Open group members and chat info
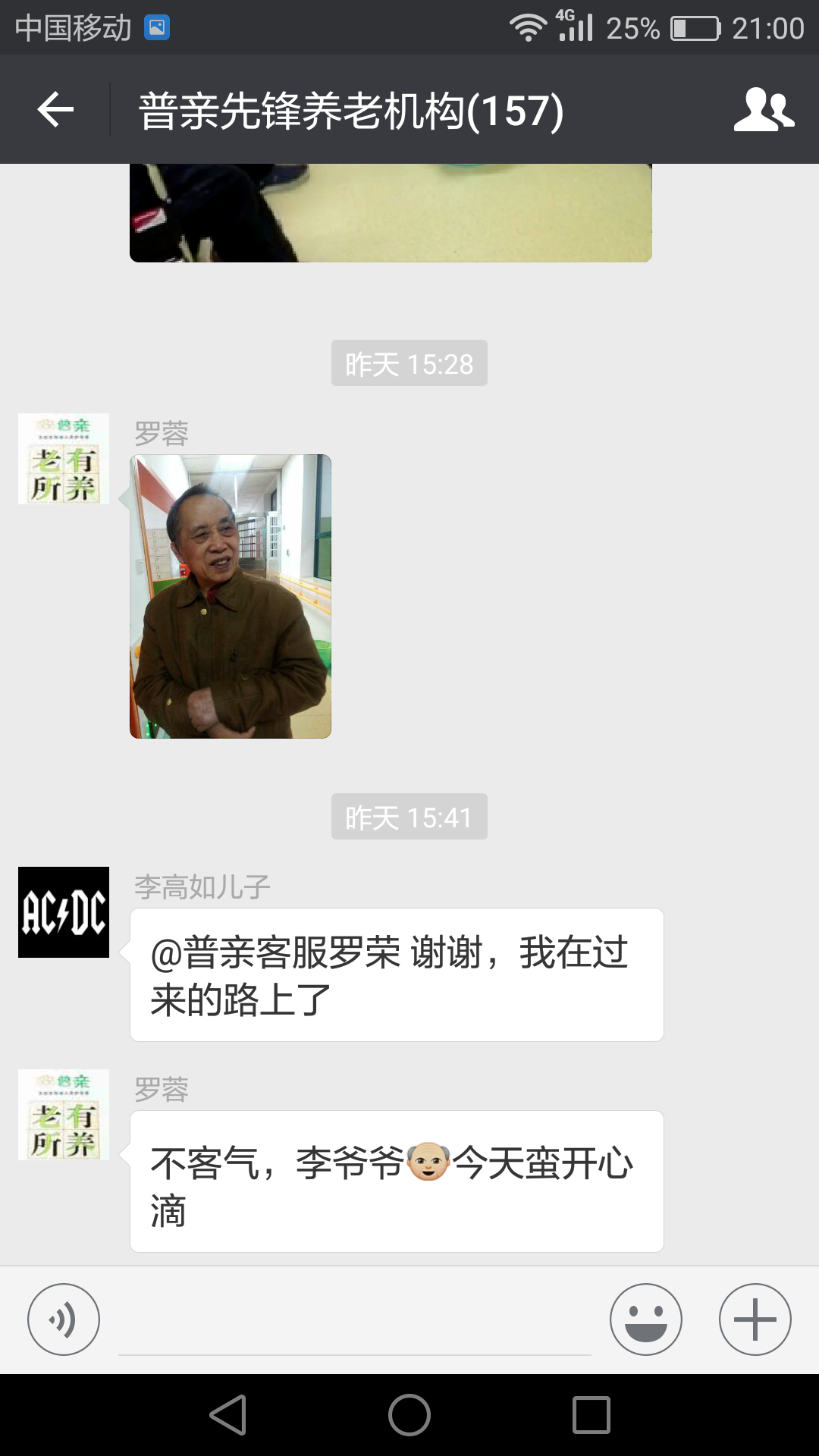Viewport: 819px width, 1456px height. click(x=764, y=110)
